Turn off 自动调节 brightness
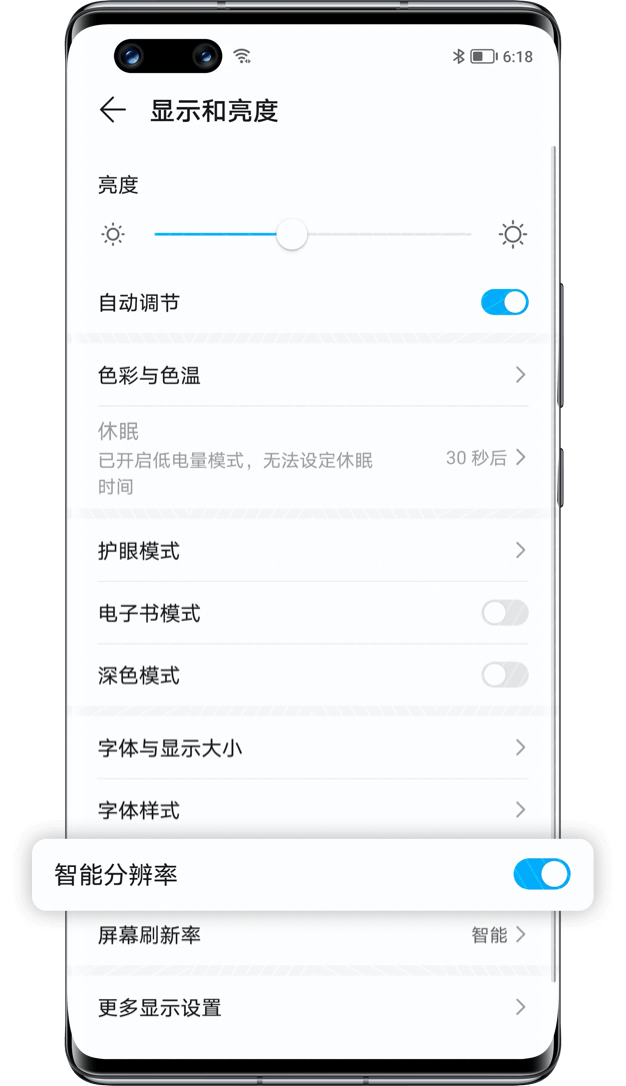Screen dimensions: 626x1086 tap(505, 303)
